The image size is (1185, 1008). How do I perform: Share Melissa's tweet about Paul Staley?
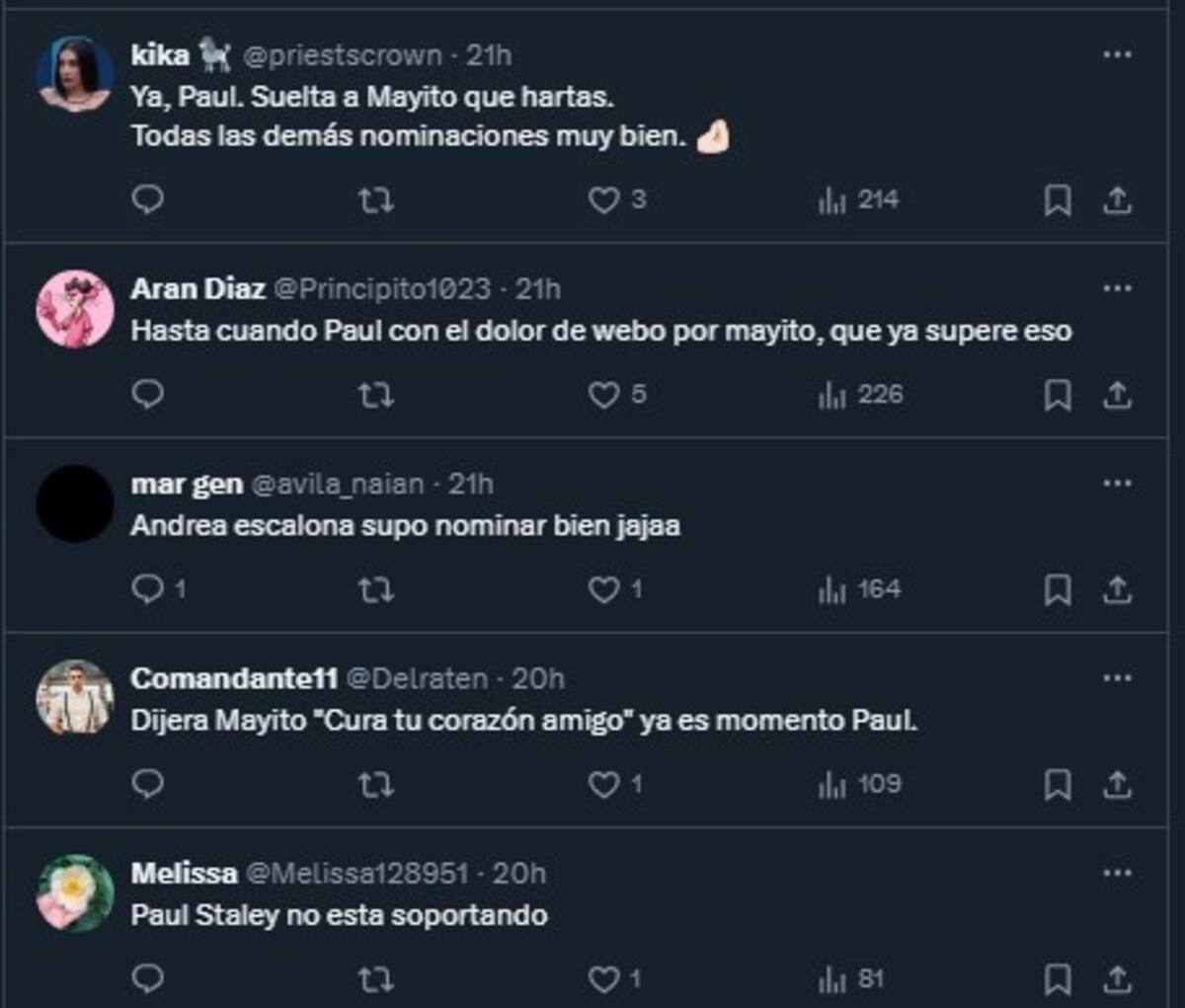(1117, 979)
